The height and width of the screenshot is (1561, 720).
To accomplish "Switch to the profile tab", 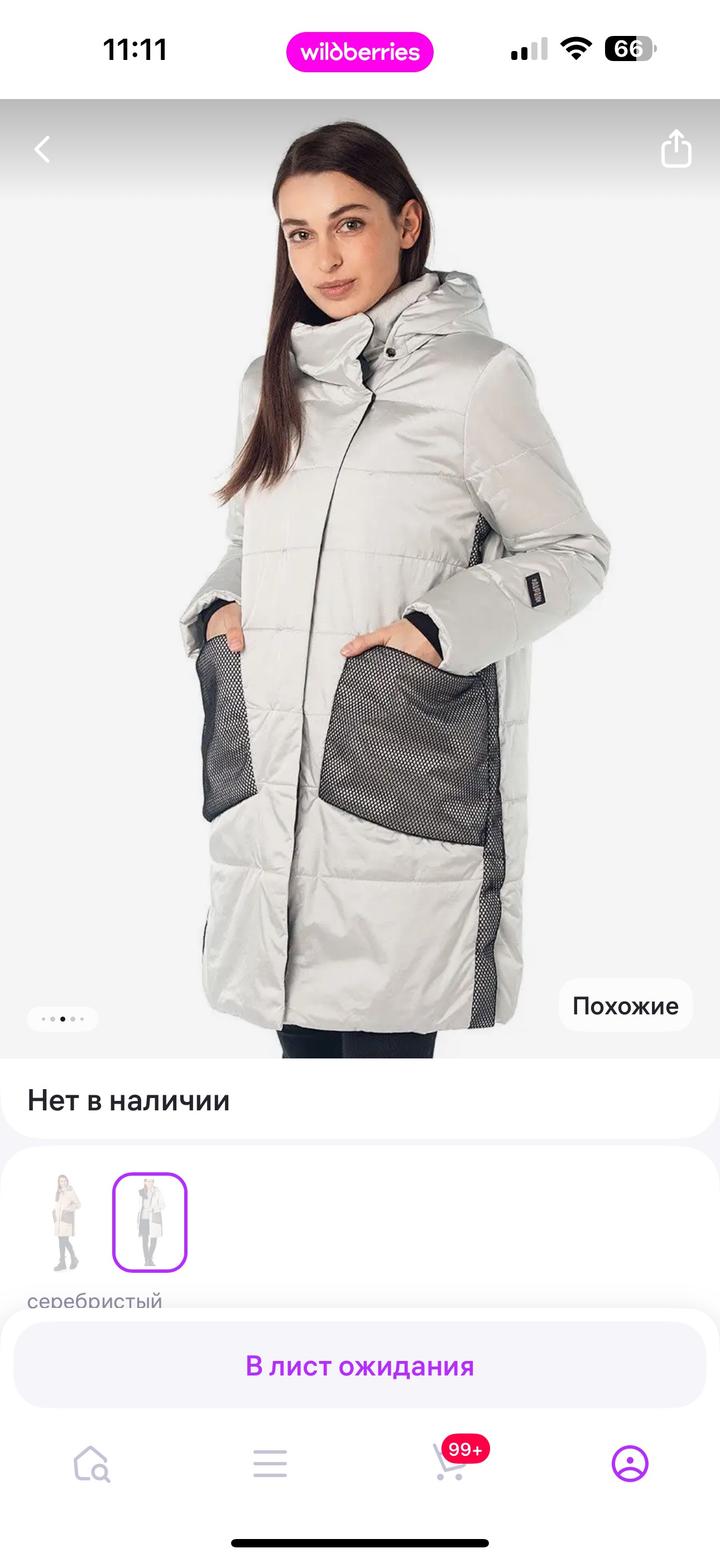I will pyautogui.click(x=630, y=1464).
